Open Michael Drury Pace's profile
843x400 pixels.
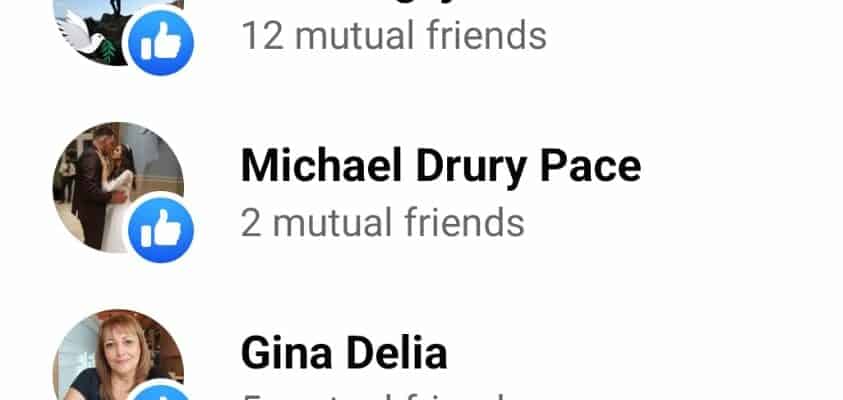440,168
